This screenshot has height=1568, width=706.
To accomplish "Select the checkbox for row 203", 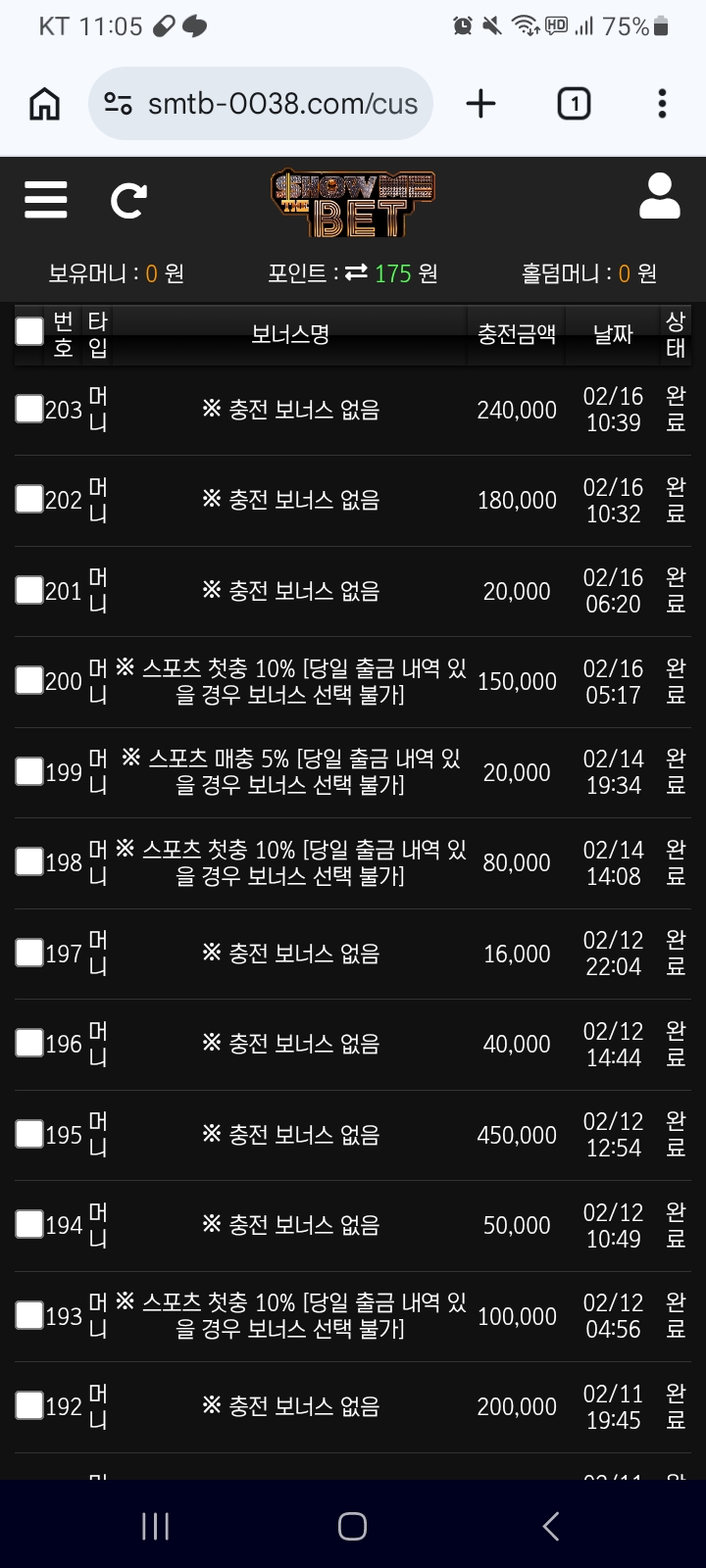I will click(x=29, y=409).
